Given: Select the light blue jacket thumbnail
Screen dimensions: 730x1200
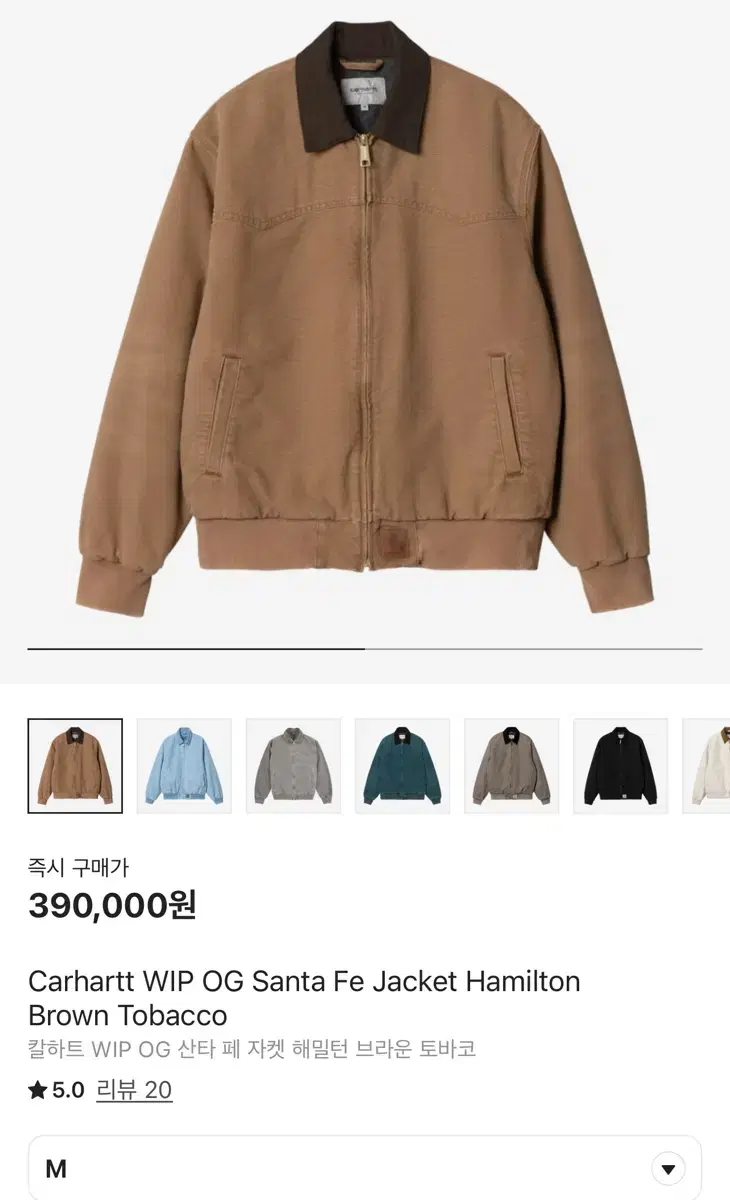Looking at the screenshot, I should point(184,764).
